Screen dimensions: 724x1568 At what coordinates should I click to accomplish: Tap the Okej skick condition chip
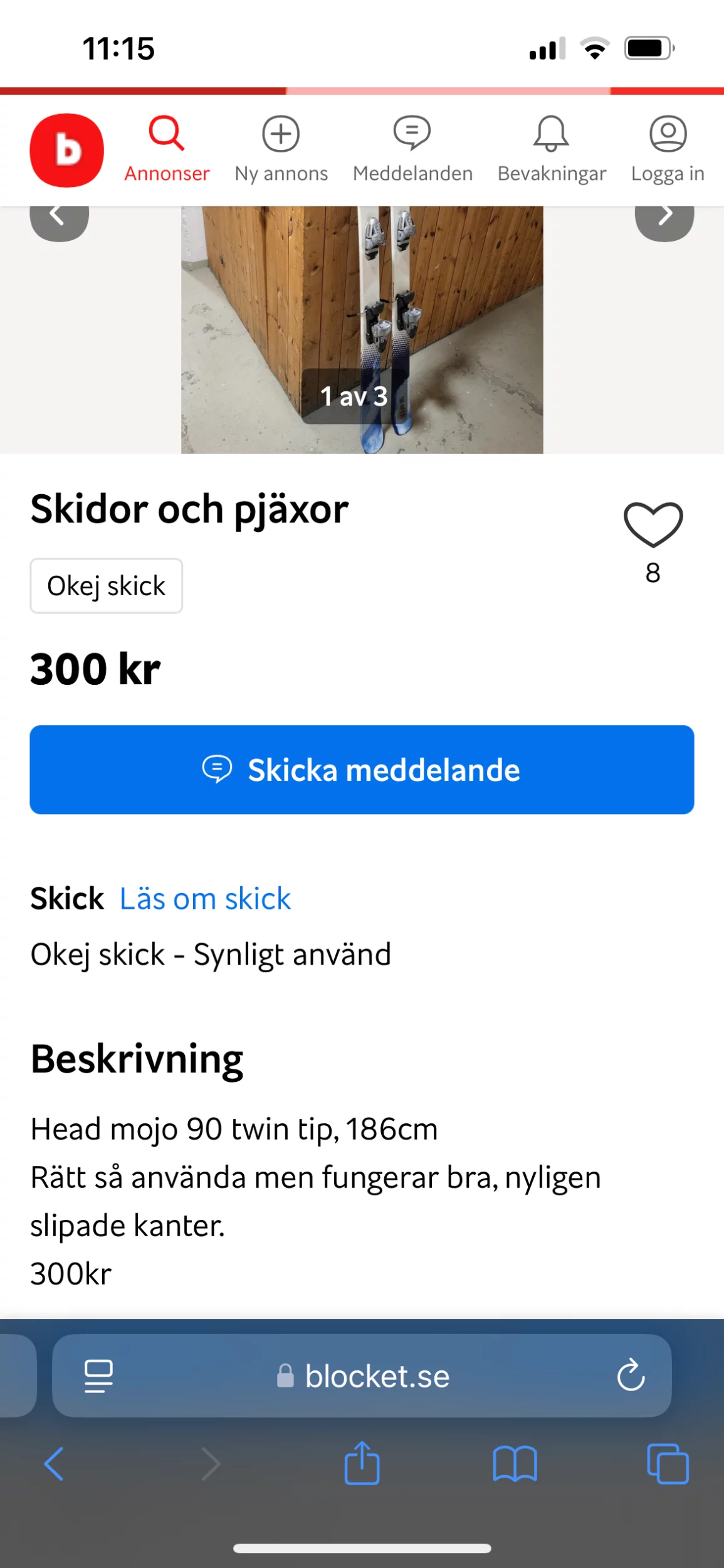(x=107, y=586)
